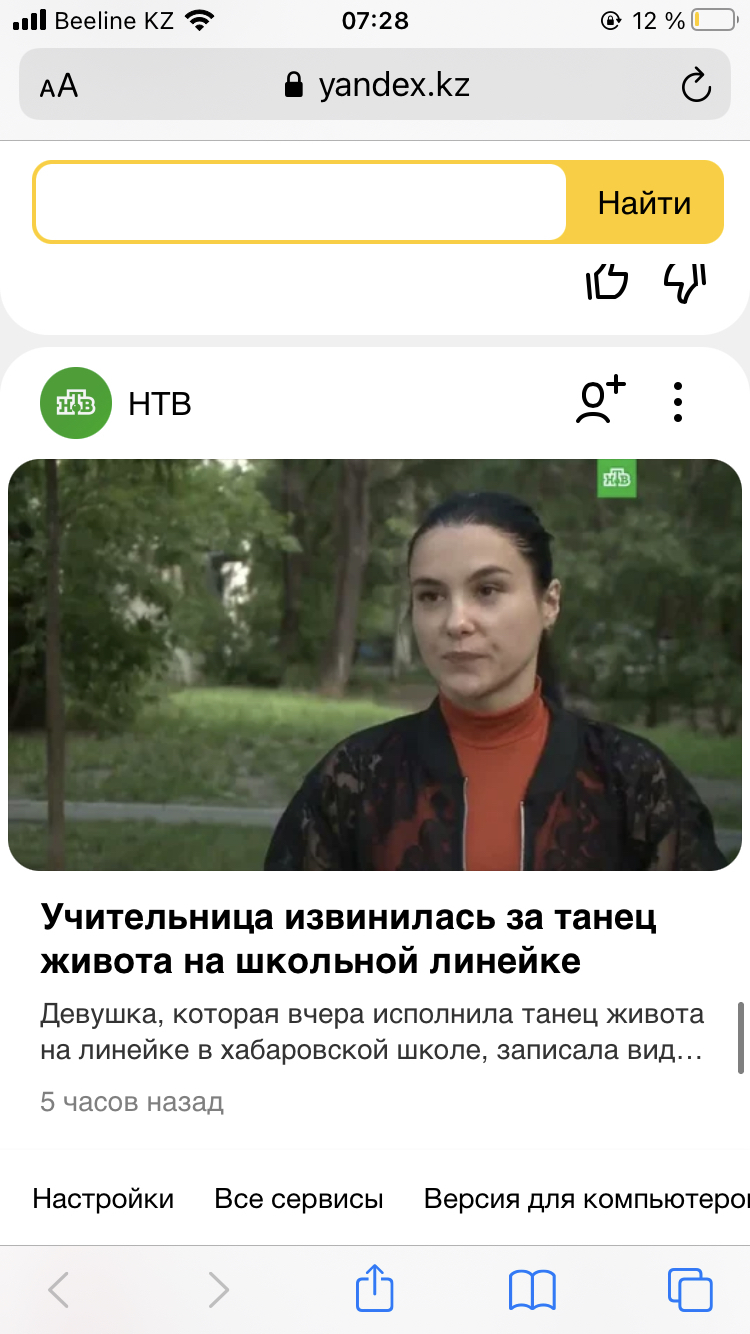Tap the Найти search button
This screenshot has width=750, height=1334.
click(x=644, y=203)
